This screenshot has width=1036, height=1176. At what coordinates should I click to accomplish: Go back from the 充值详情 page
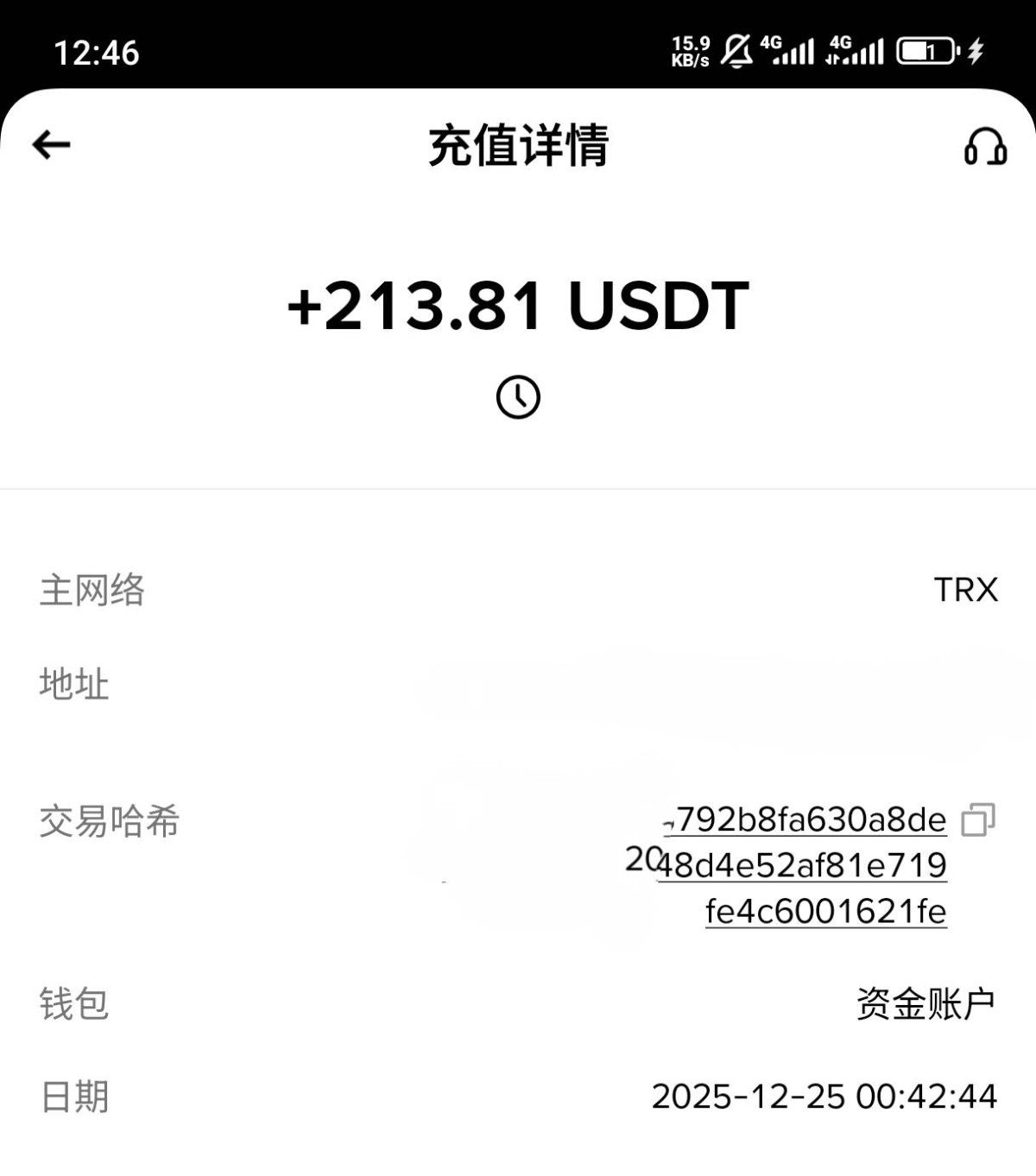[x=51, y=144]
